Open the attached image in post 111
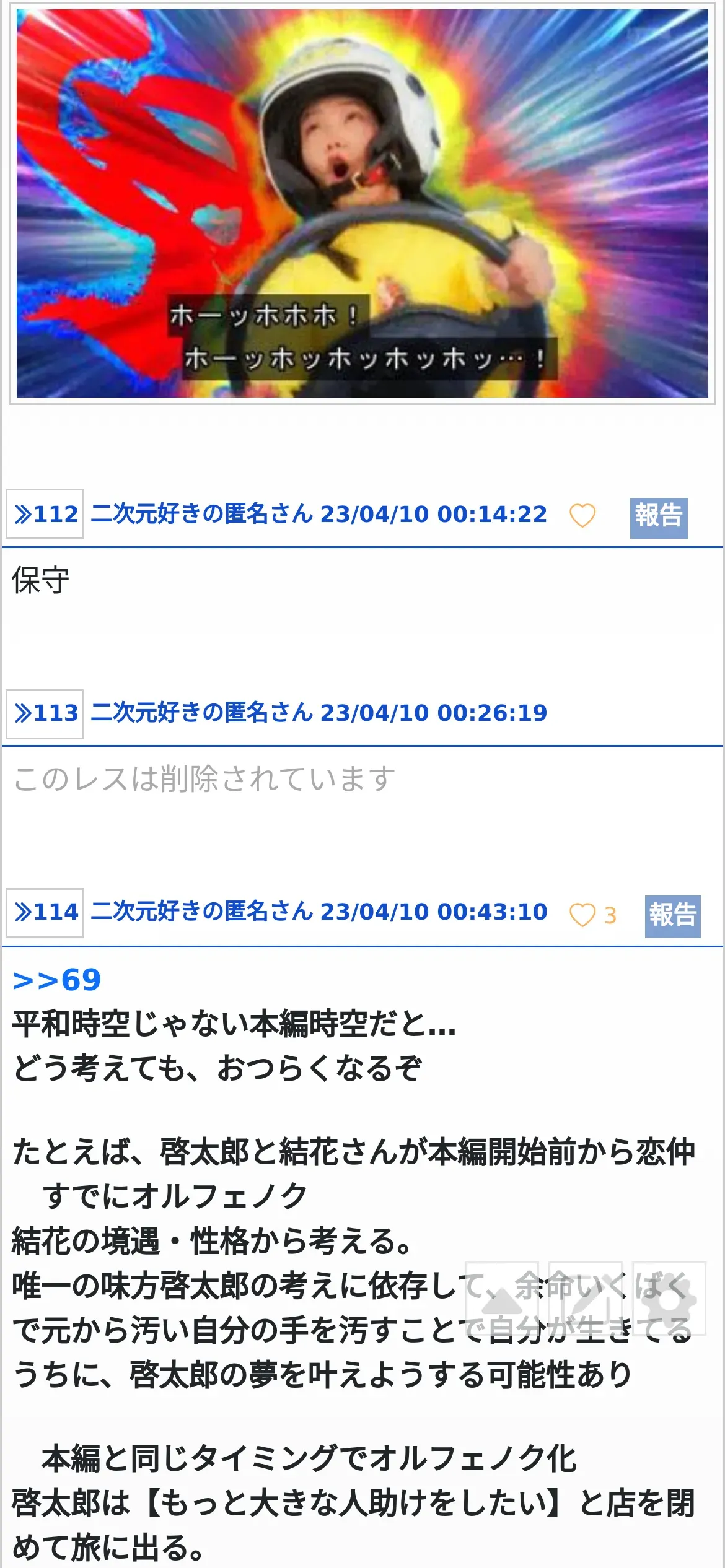 click(362, 203)
